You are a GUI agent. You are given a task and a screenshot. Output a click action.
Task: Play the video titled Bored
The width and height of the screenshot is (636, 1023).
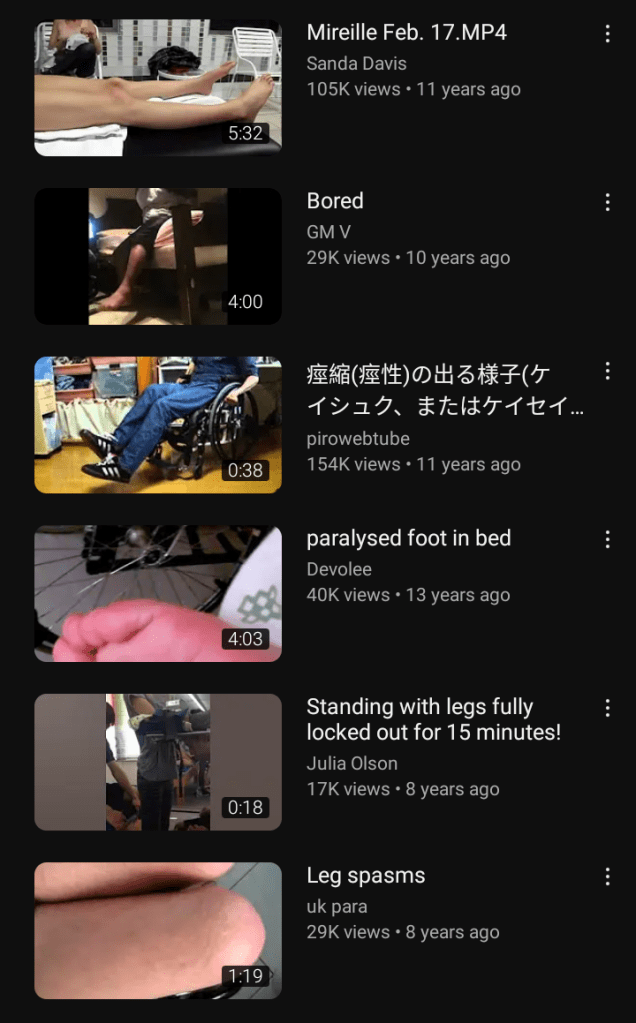click(x=158, y=256)
